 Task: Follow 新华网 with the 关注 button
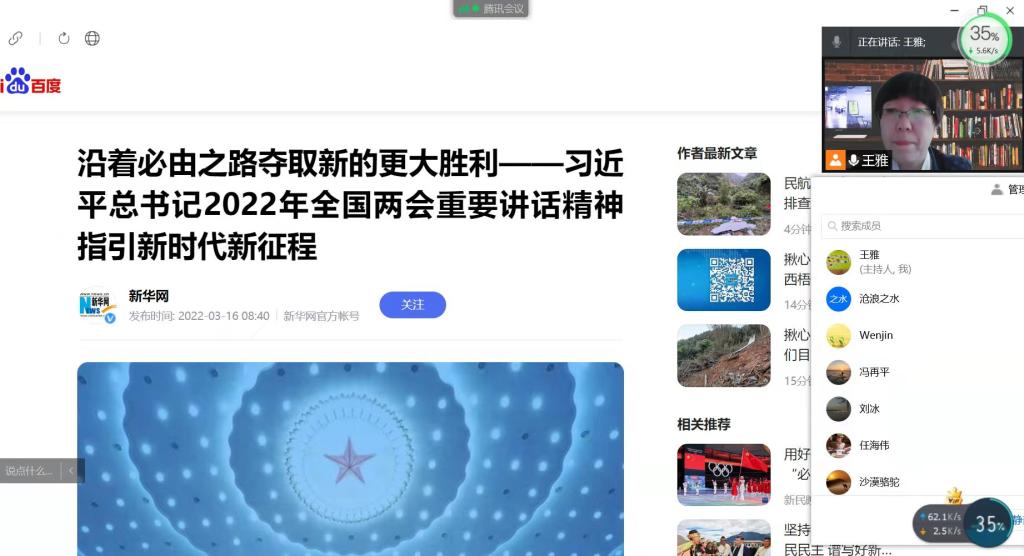tap(412, 305)
